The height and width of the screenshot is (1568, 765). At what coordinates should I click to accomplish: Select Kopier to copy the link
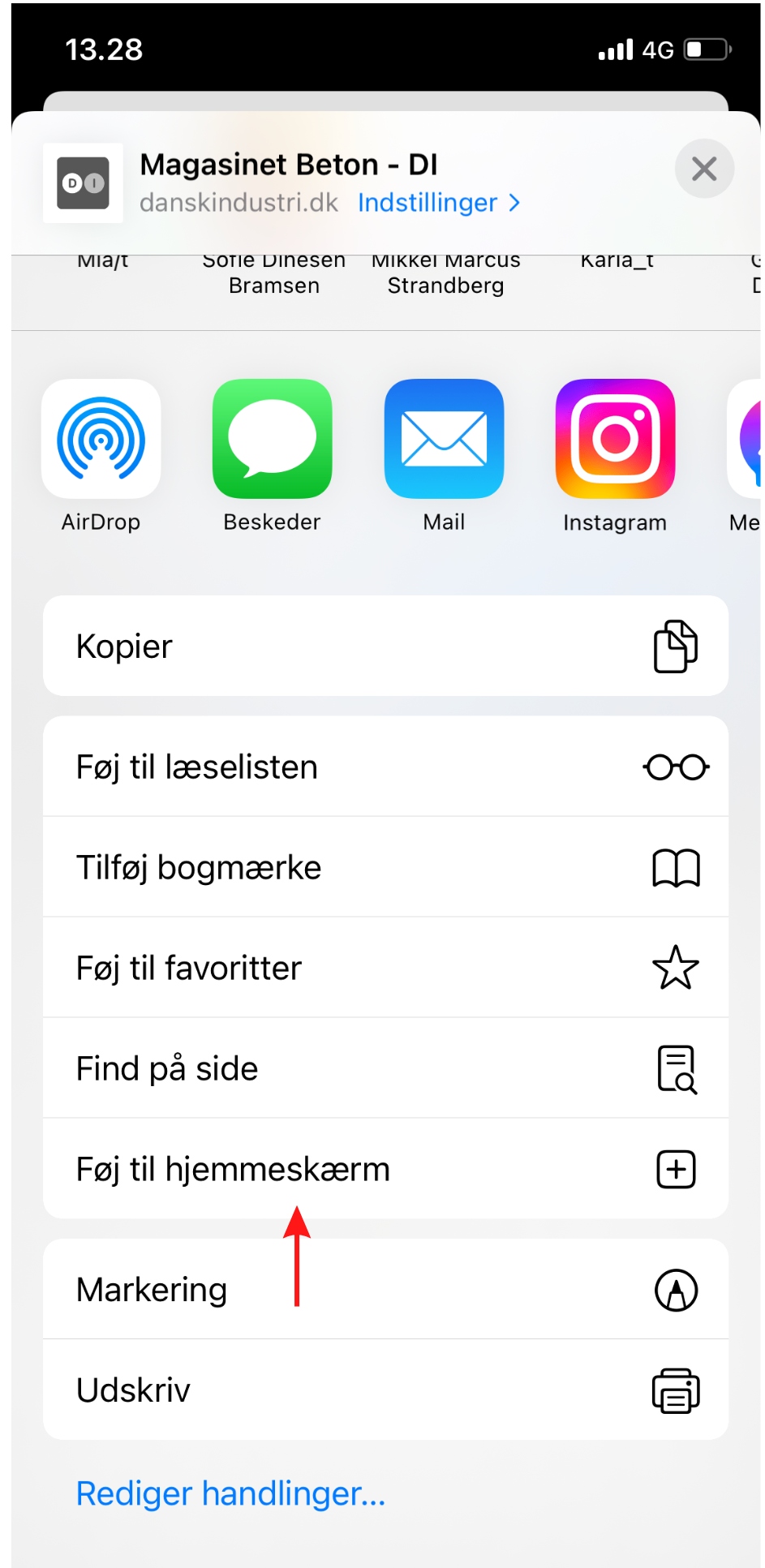pyautogui.click(x=385, y=647)
